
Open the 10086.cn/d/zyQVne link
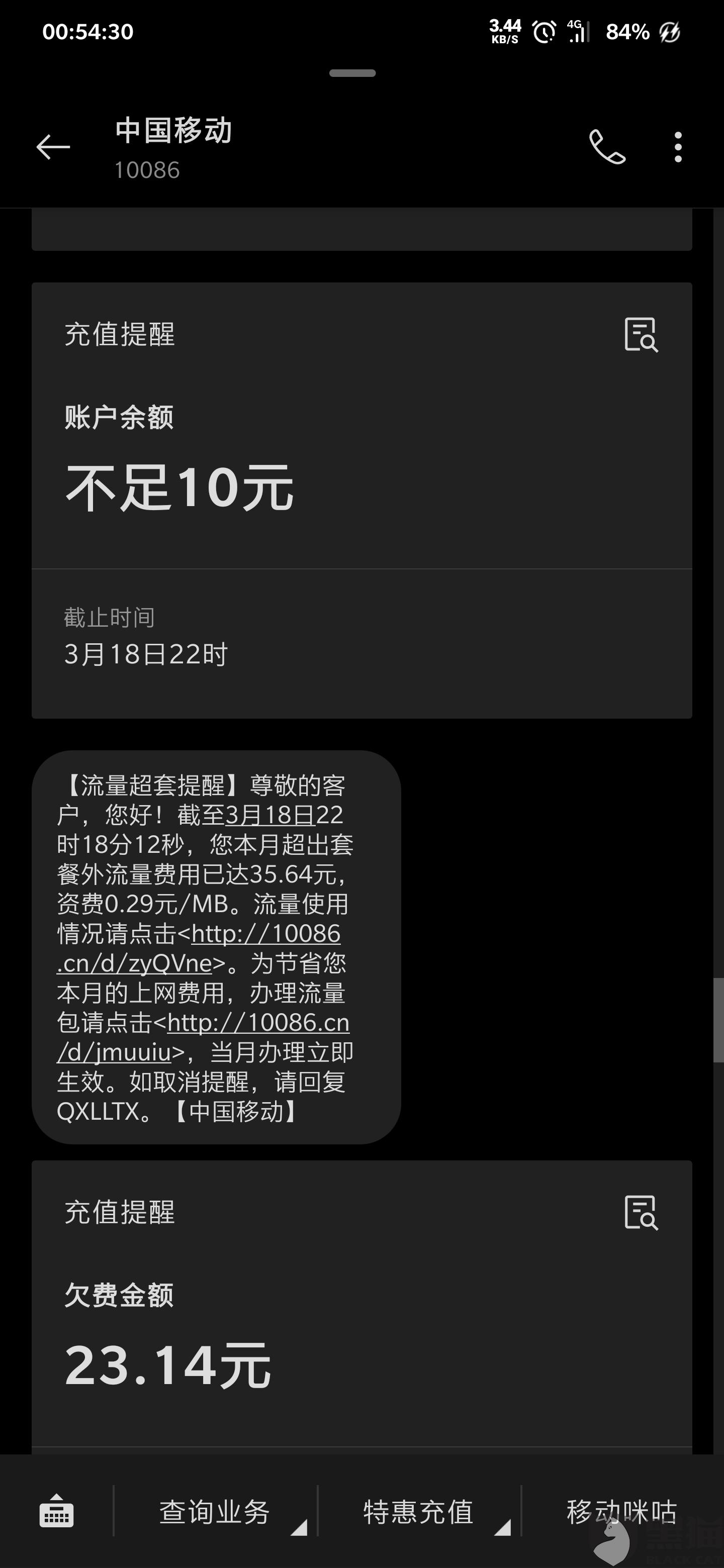(199, 948)
